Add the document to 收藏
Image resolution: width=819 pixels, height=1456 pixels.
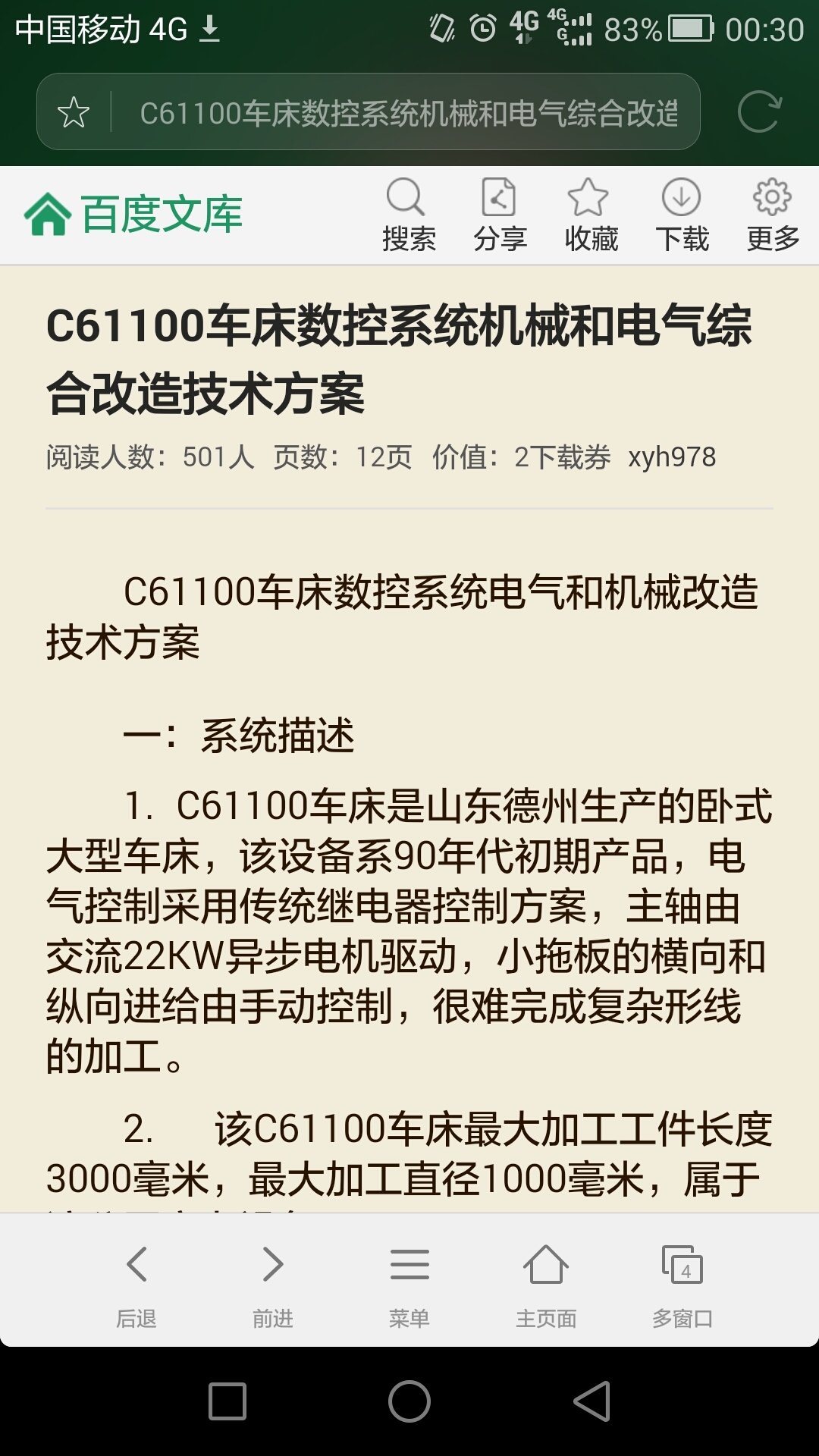pos(591,215)
